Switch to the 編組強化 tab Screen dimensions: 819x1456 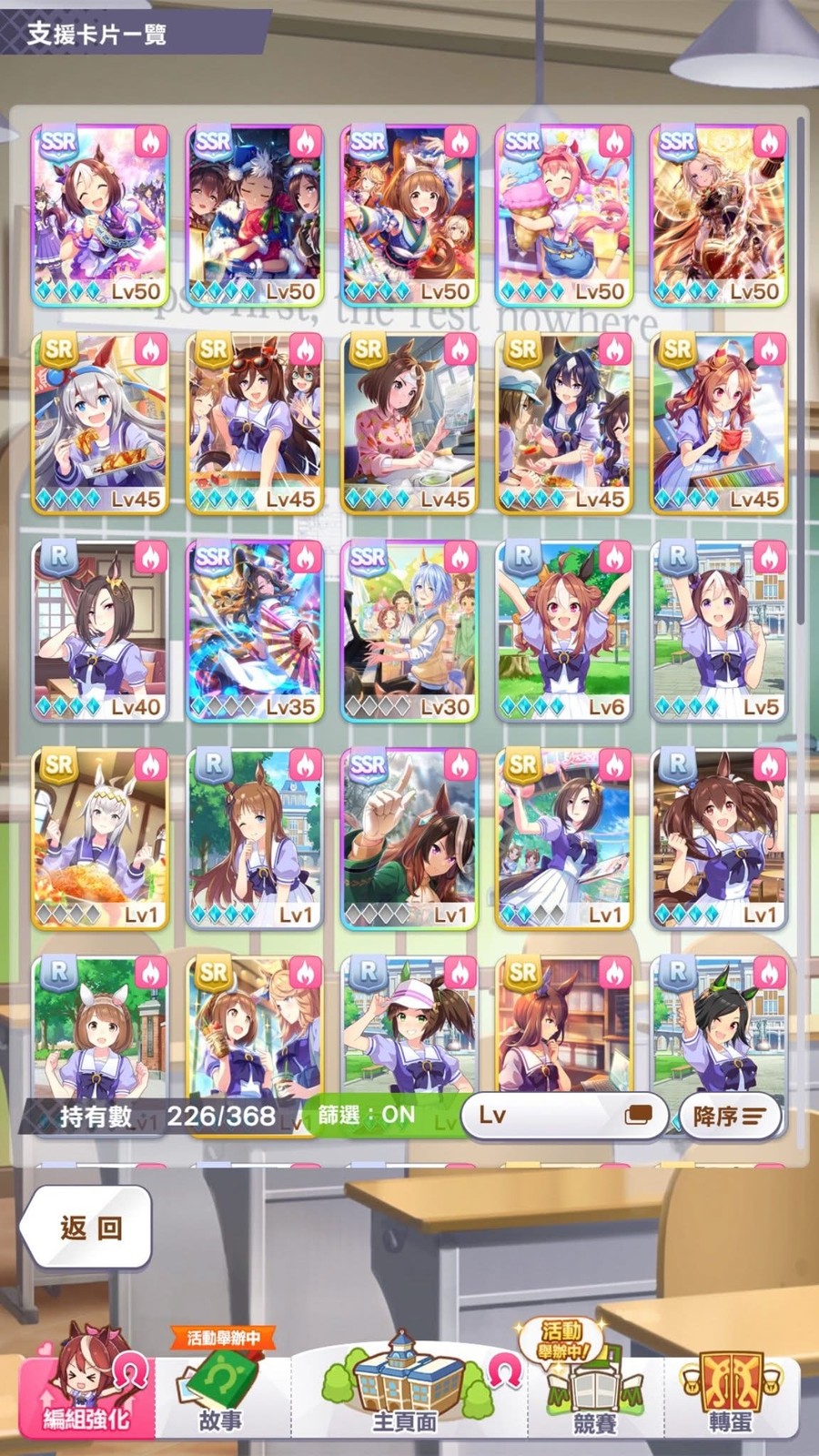[x=87, y=1397]
